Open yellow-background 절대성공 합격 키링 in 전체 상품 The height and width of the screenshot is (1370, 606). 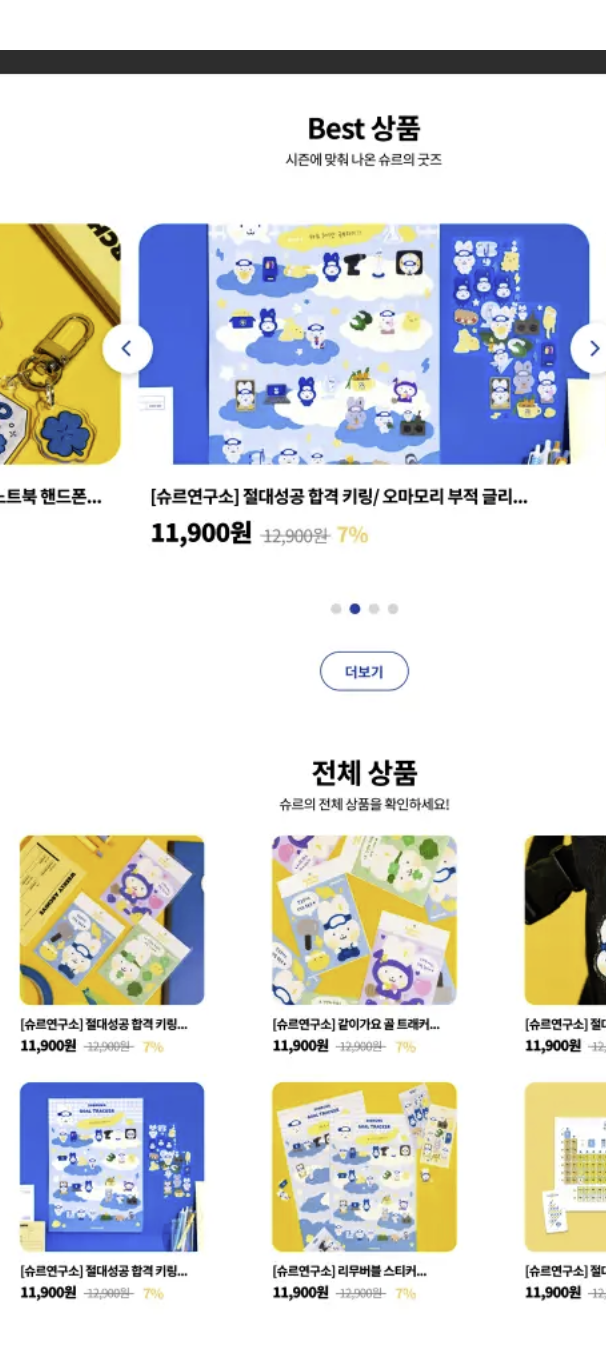tap(112, 920)
